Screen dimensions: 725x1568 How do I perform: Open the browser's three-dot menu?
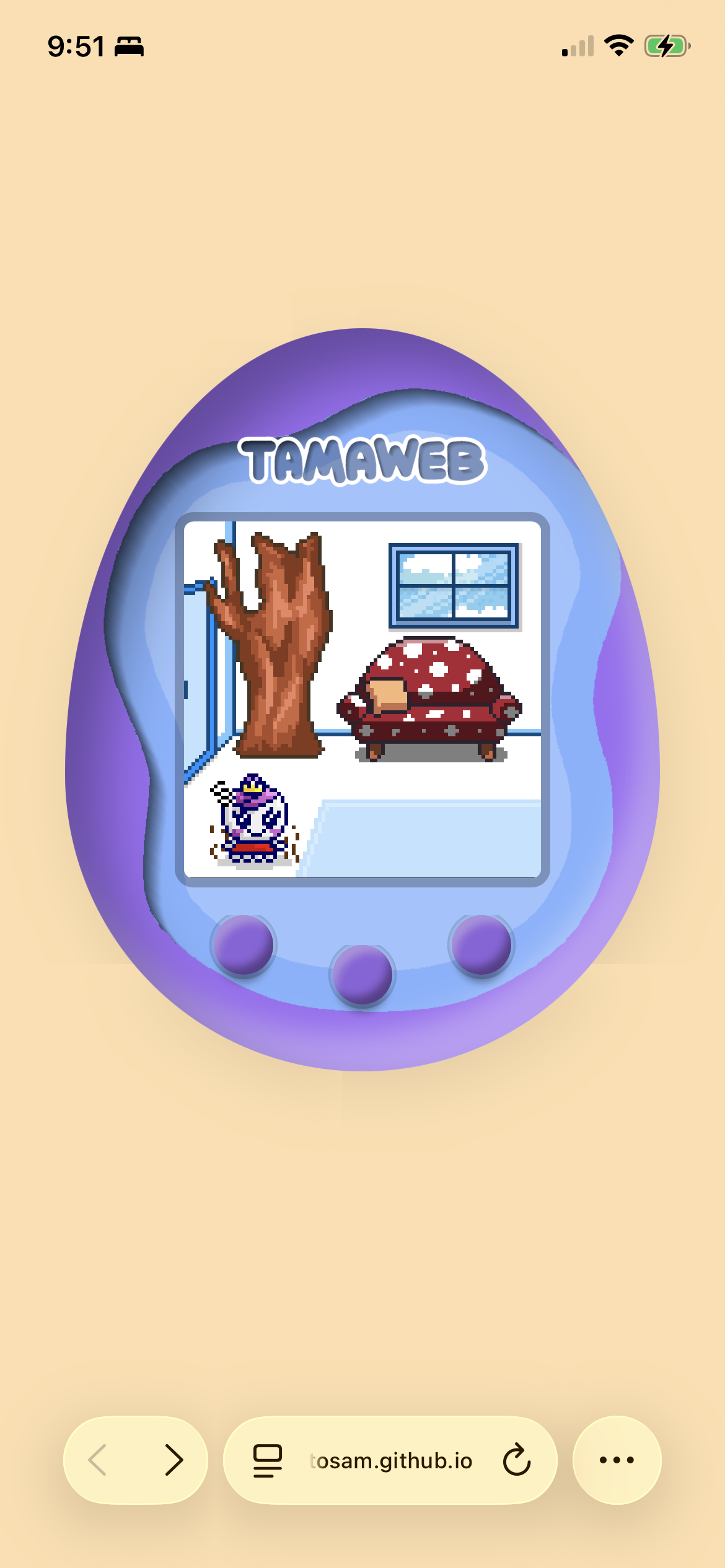coord(617,1460)
